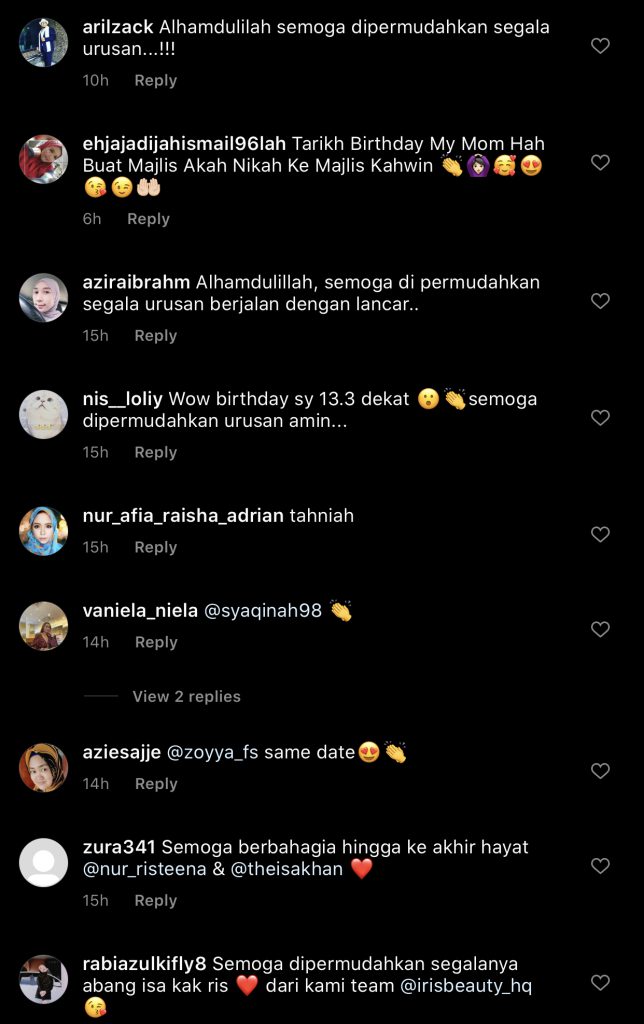Like arilzack's comment

coord(600,46)
